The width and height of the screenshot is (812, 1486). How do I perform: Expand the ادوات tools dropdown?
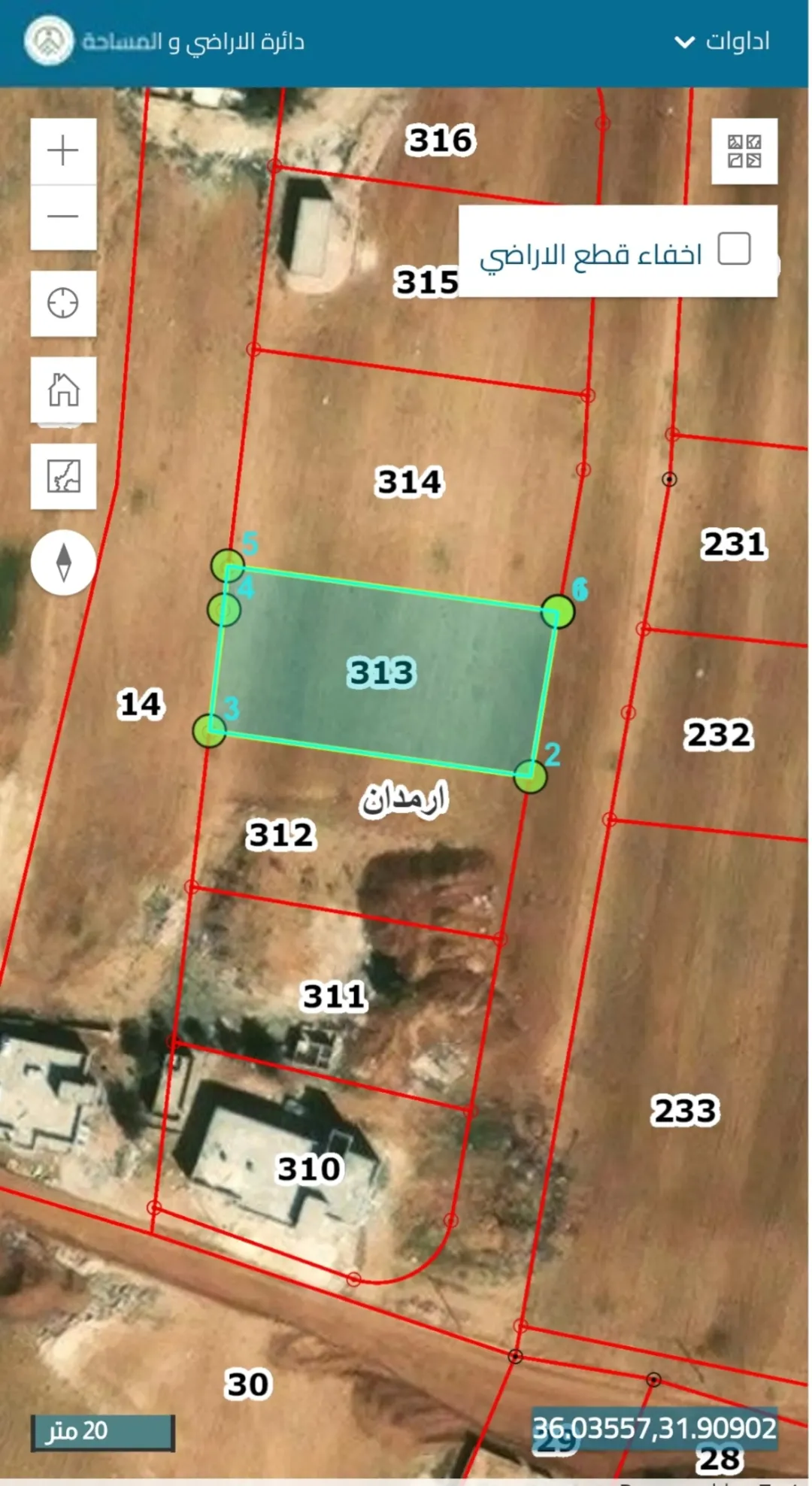(x=723, y=41)
